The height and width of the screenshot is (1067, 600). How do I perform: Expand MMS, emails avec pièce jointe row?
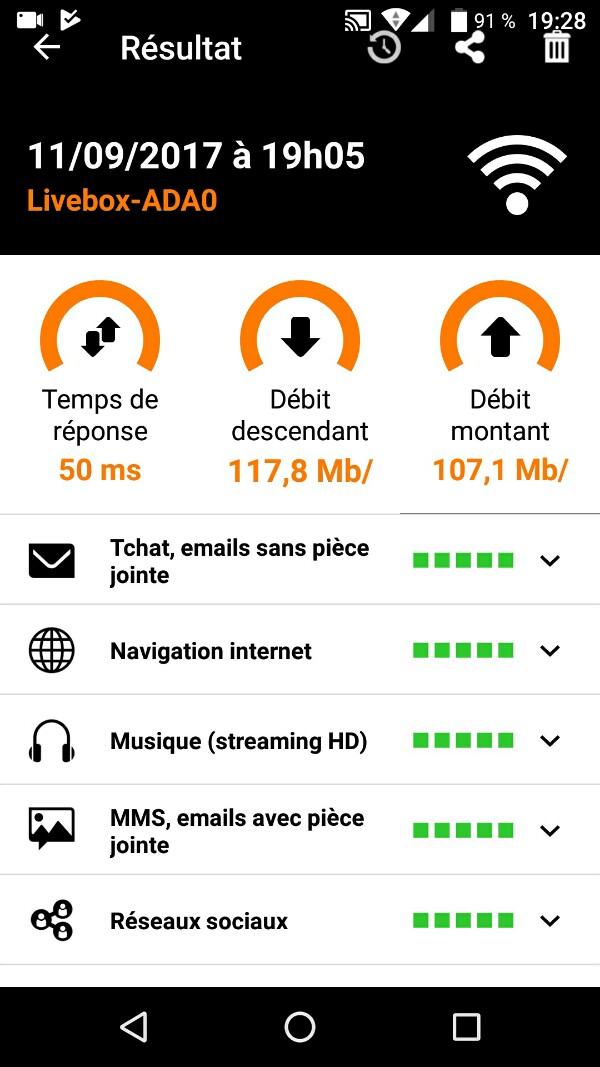click(549, 831)
